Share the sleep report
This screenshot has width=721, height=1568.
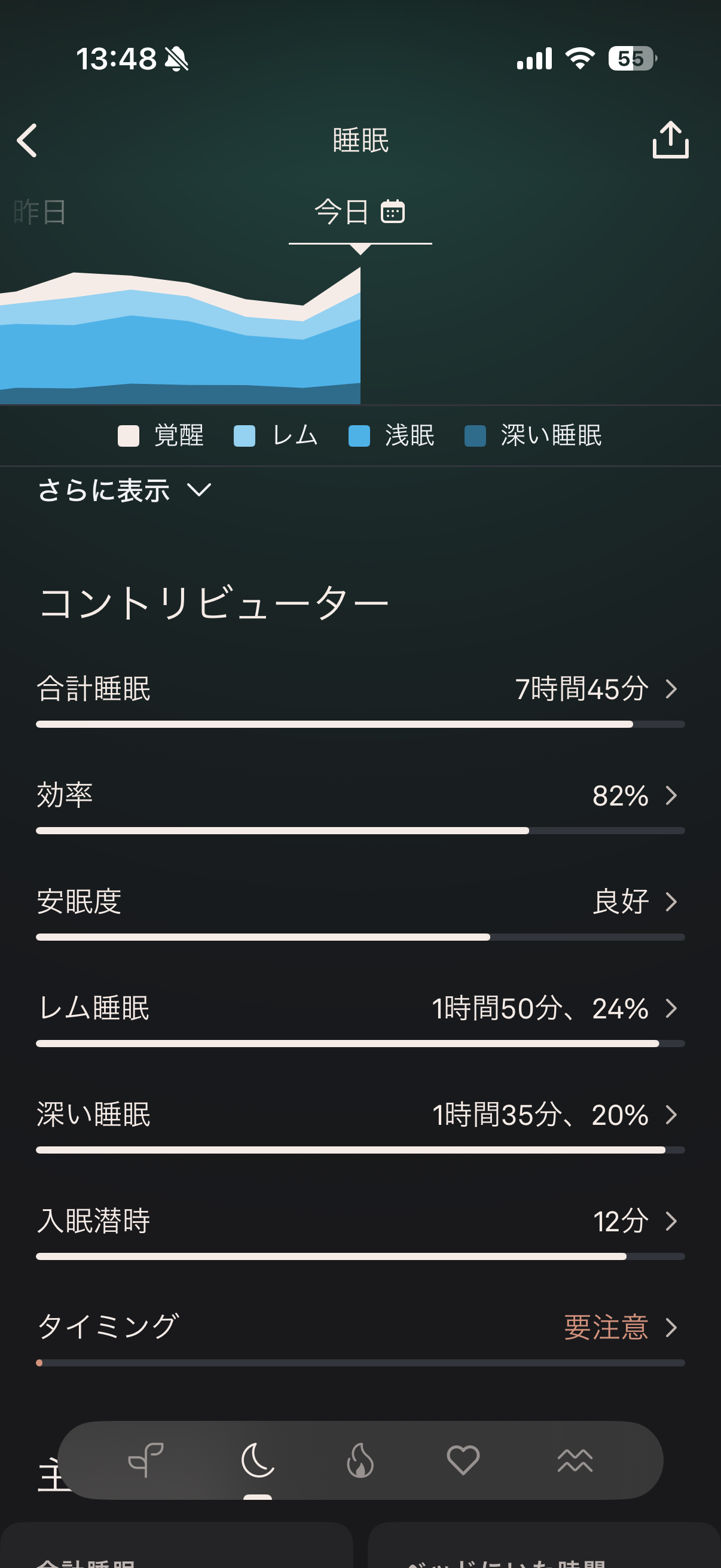click(x=670, y=140)
